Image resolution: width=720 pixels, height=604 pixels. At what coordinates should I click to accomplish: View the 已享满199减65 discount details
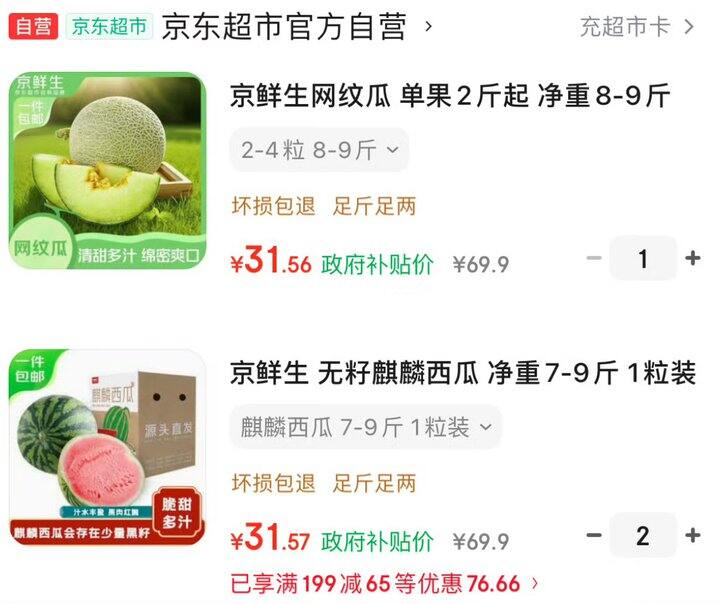tap(385, 582)
